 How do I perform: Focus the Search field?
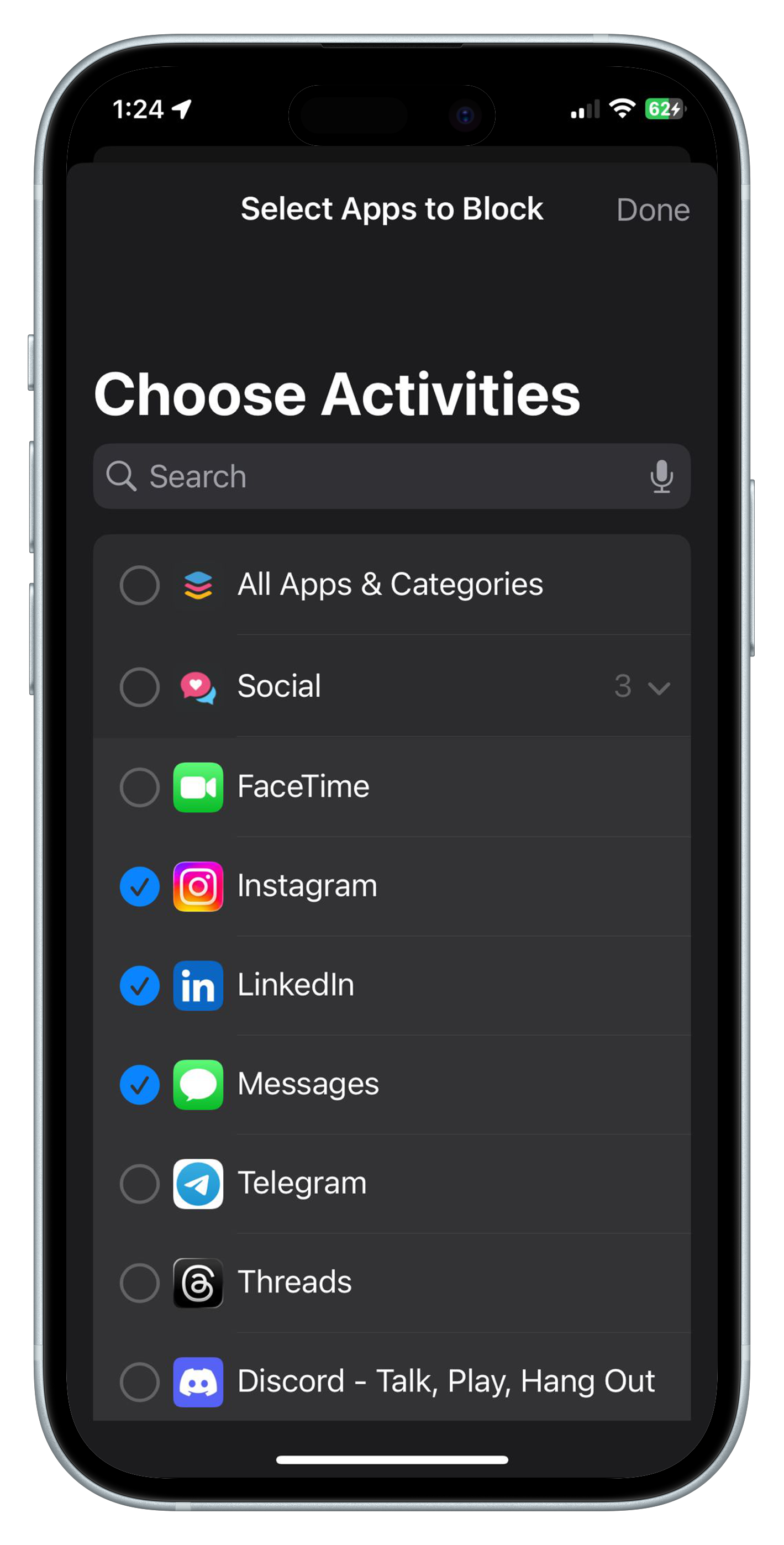click(x=384, y=477)
